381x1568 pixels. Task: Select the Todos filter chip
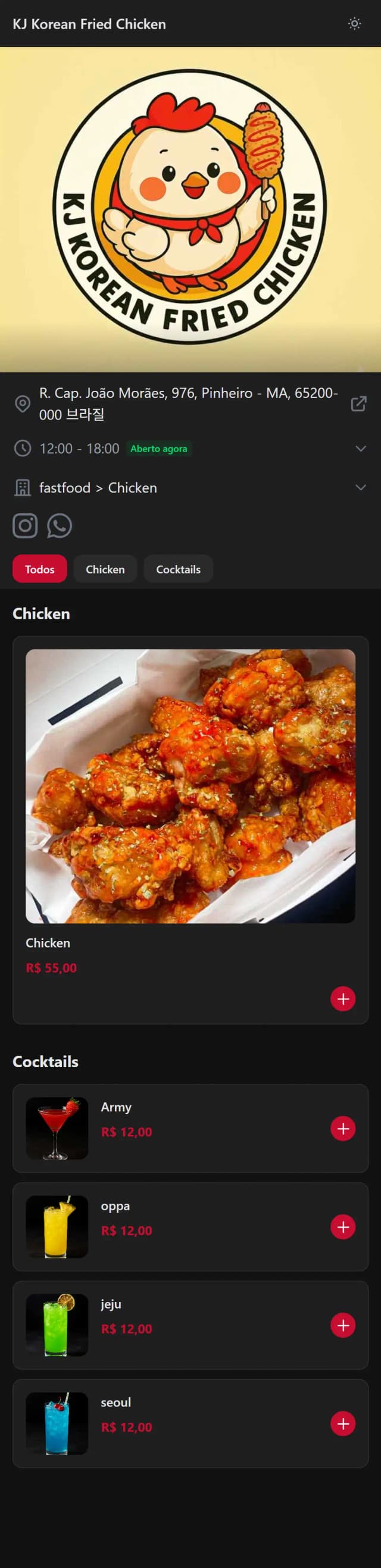(x=40, y=569)
